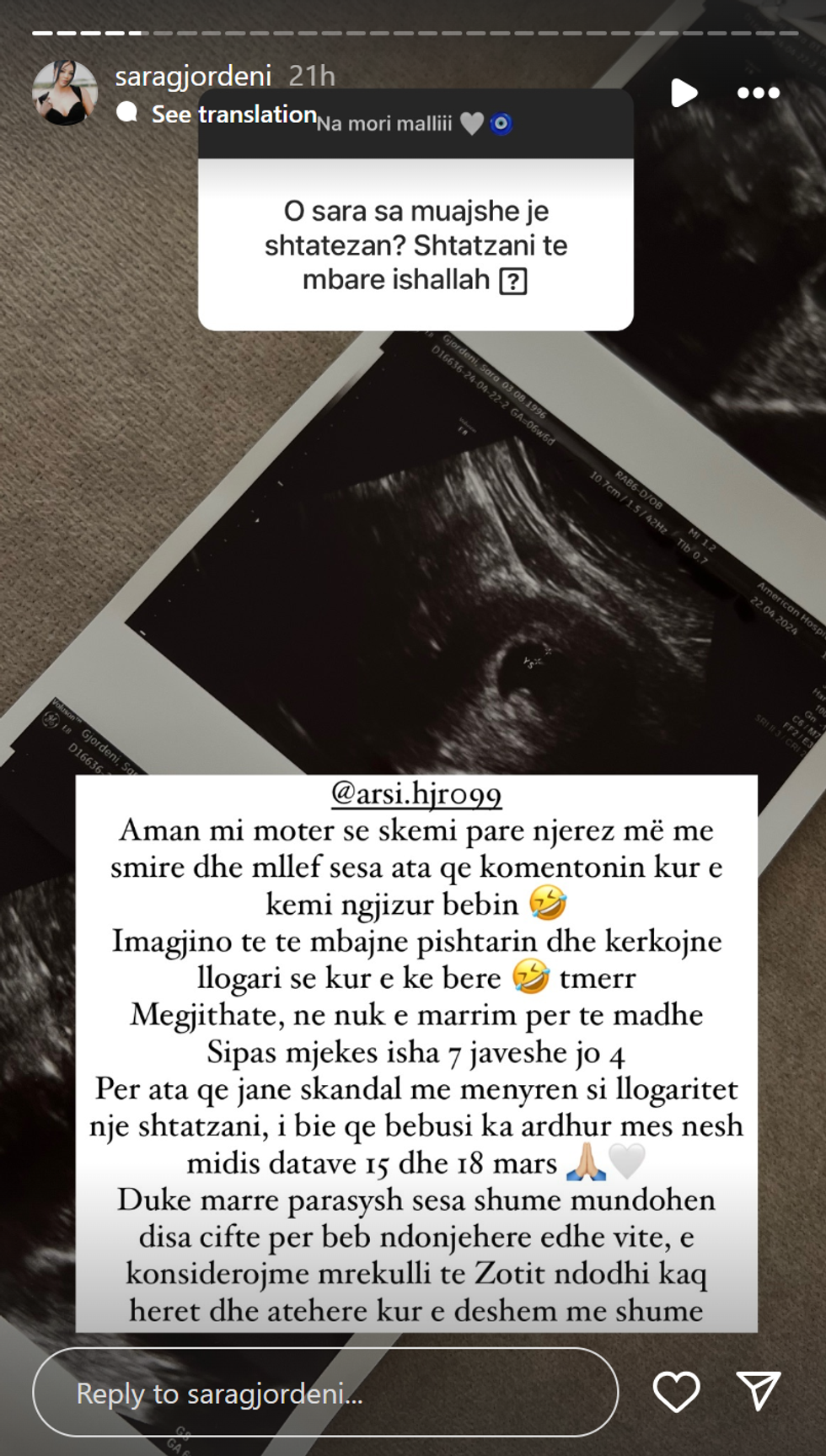
Task: Share the story via paper plane icon
Action: [x=758, y=1392]
